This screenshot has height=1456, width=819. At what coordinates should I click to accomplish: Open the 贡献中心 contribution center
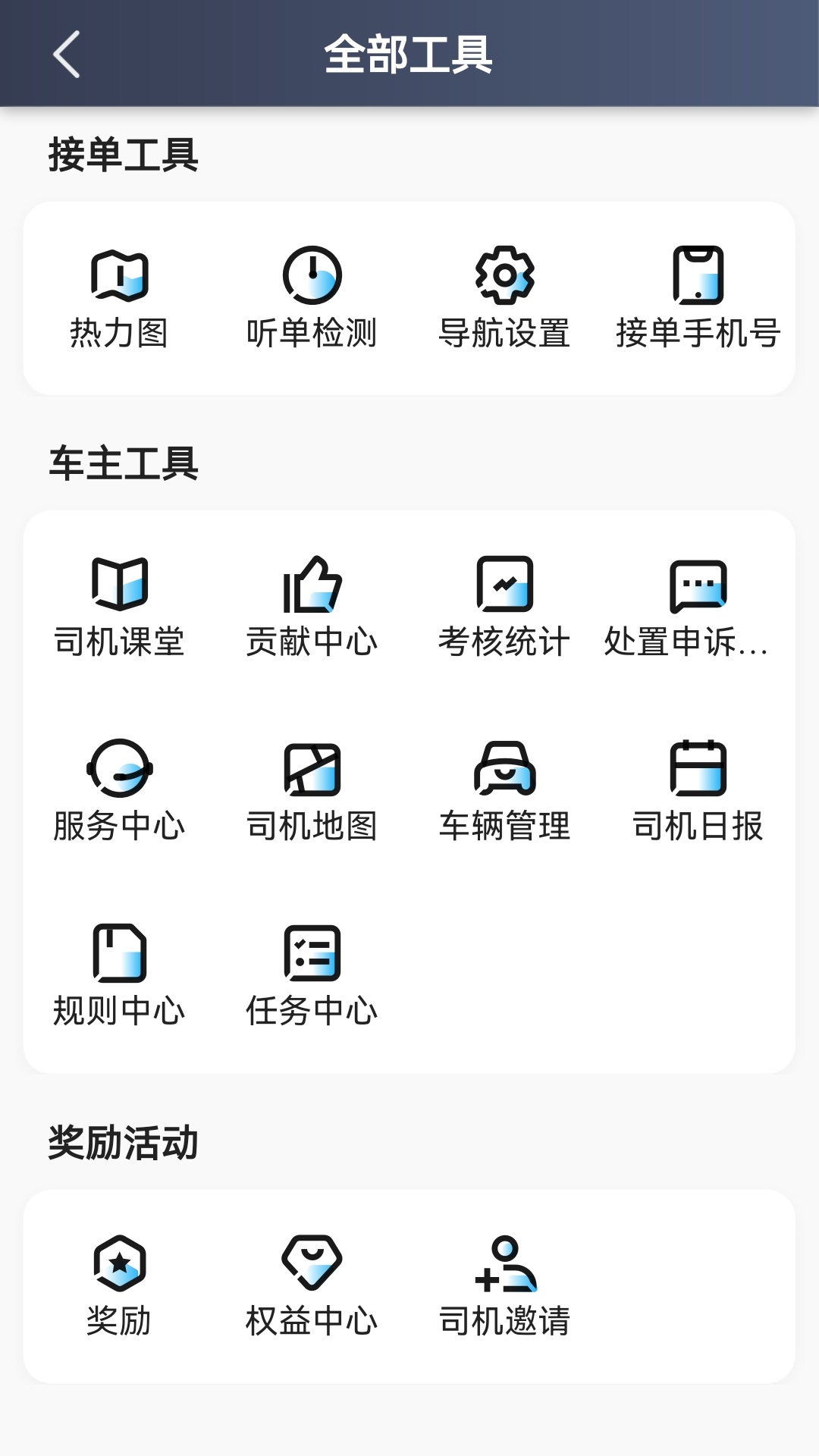click(x=313, y=607)
